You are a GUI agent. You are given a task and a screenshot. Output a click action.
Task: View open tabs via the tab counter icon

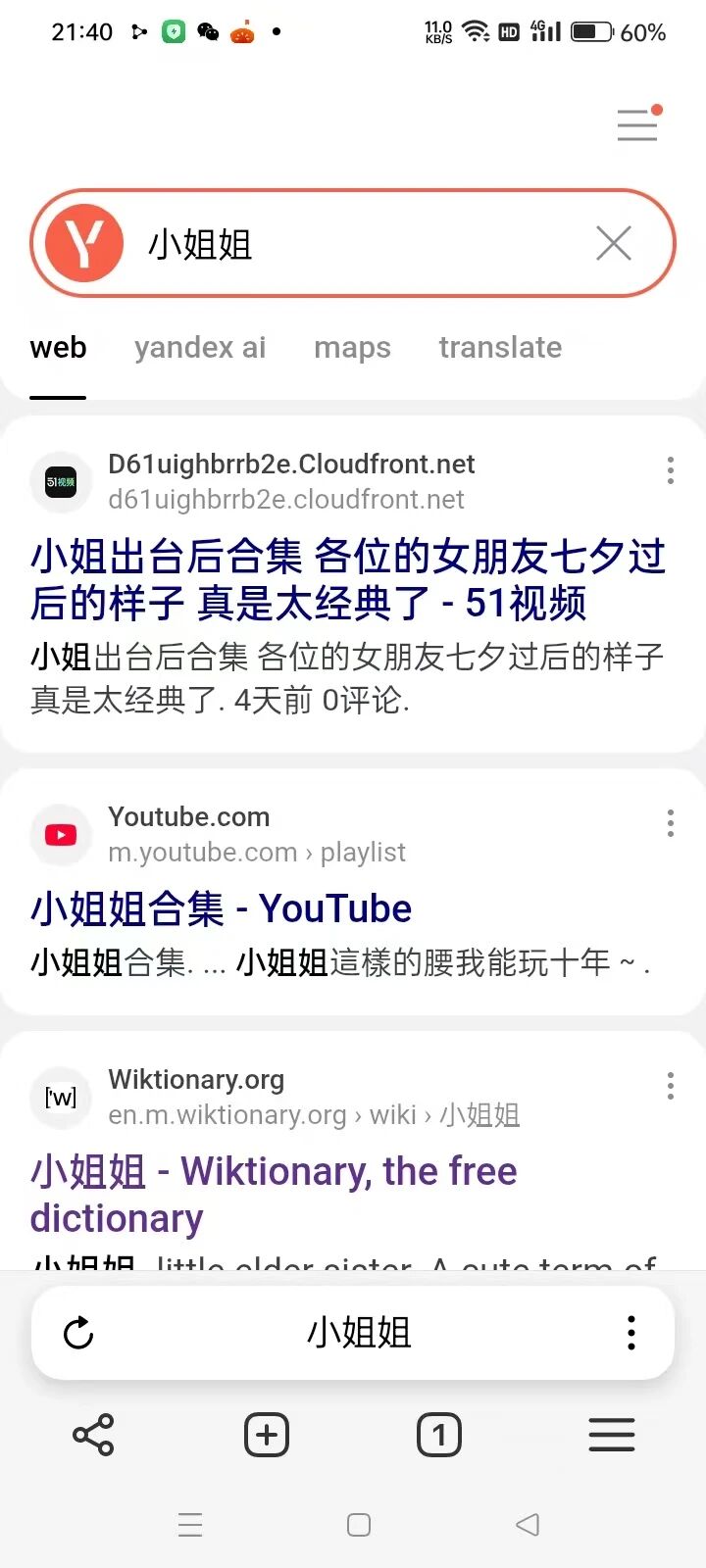pyautogui.click(x=438, y=1435)
